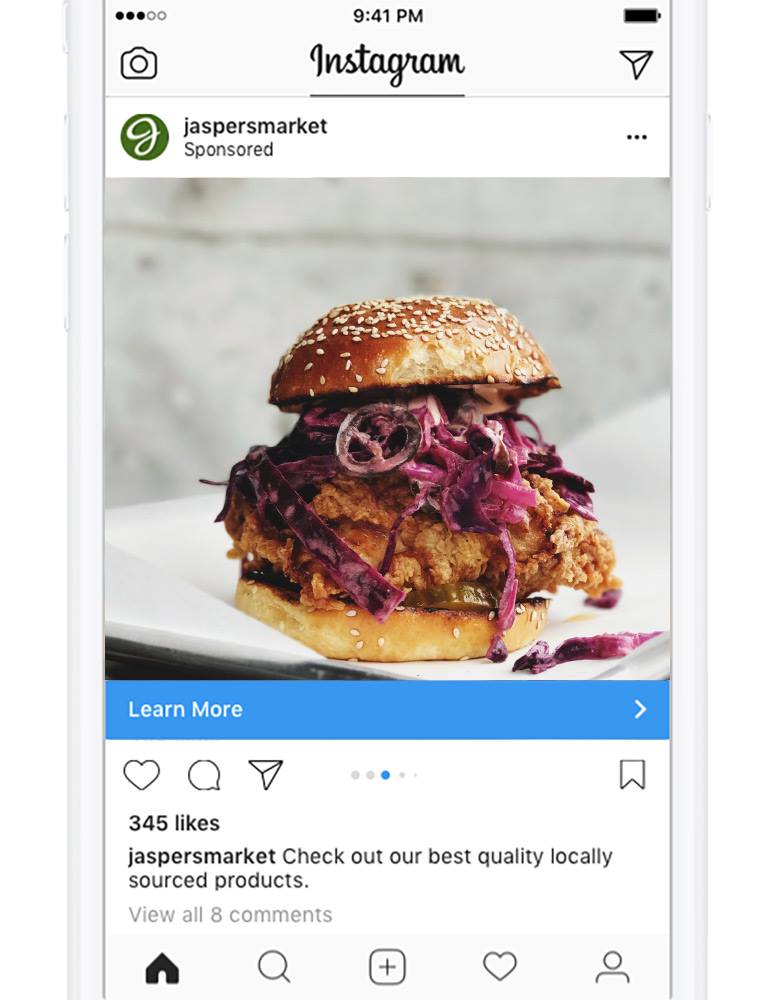Open the sponsored burger photo
Viewport: 775px width, 1000px height.
coord(387,430)
